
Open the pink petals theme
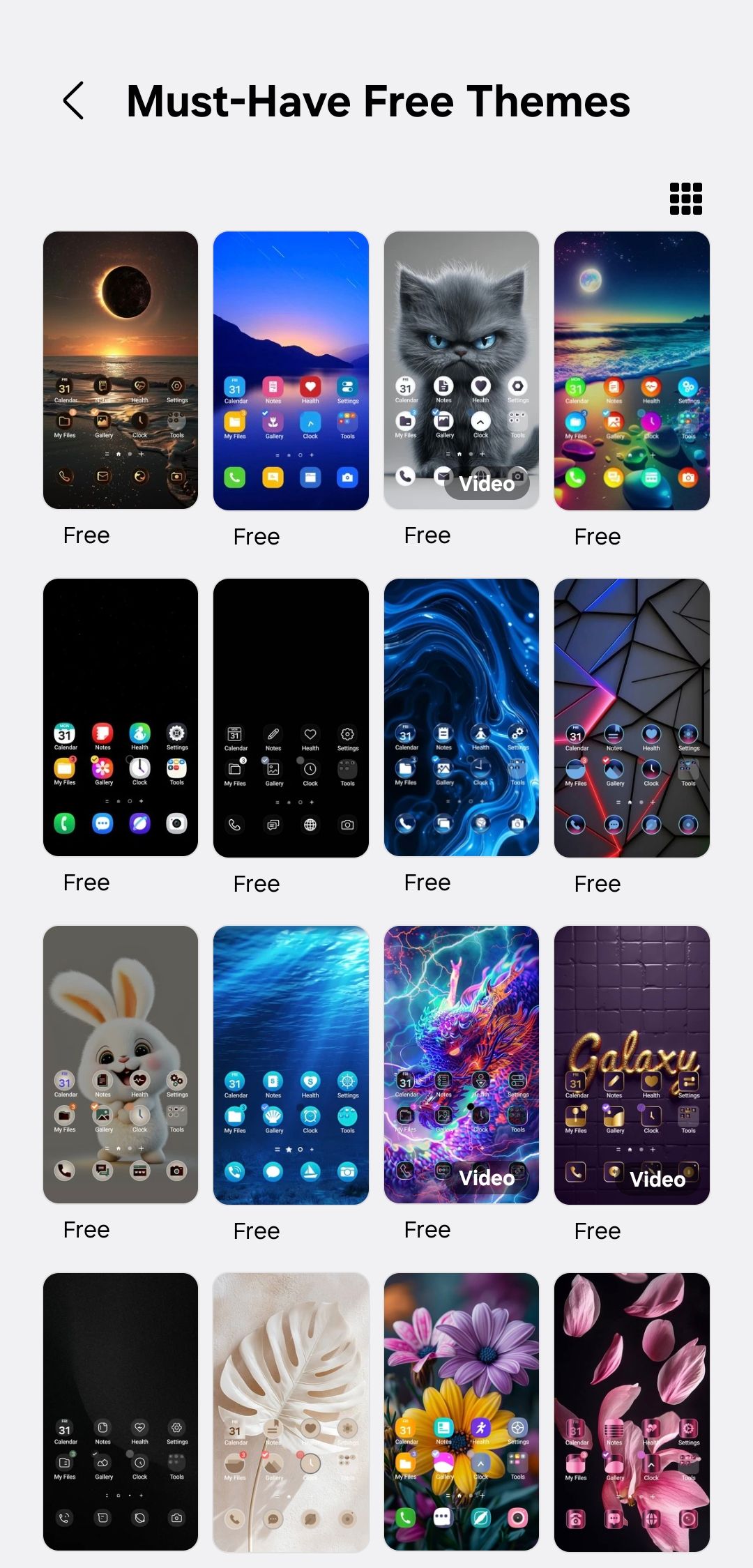coord(632,1412)
